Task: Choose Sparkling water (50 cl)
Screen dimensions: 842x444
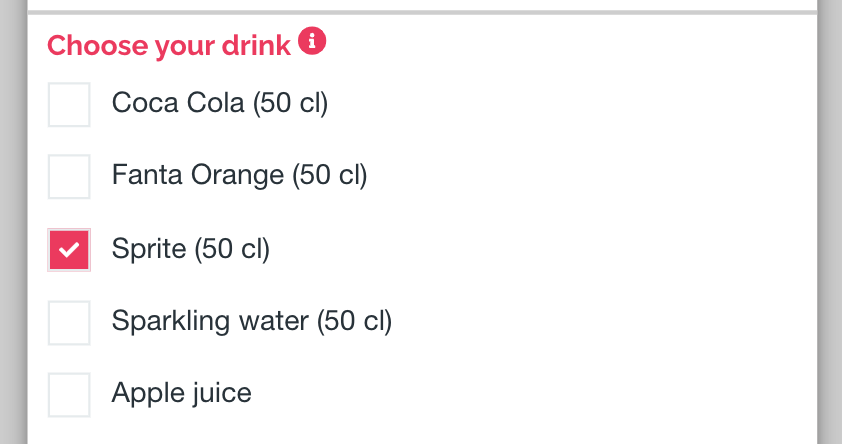Action: point(69,322)
